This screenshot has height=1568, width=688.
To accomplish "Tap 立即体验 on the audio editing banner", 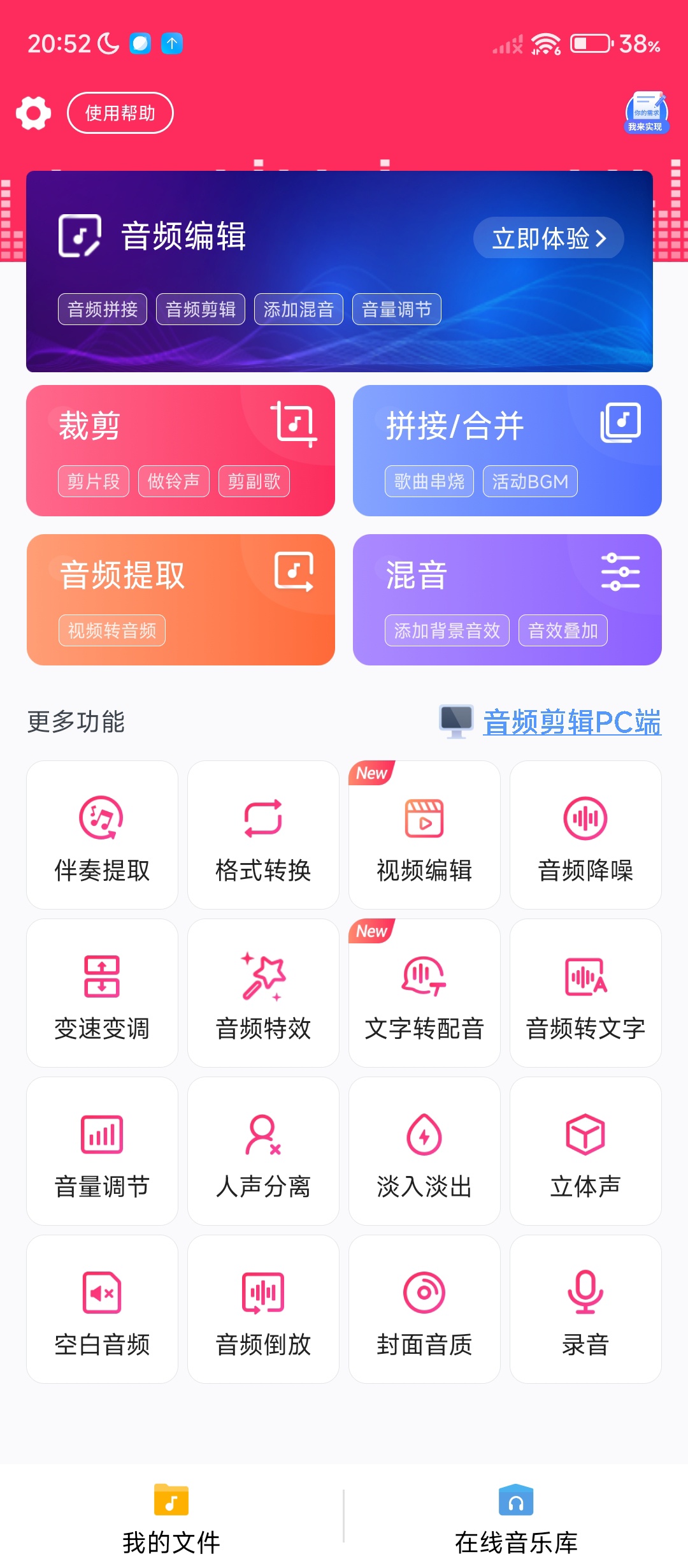I will pos(548,238).
